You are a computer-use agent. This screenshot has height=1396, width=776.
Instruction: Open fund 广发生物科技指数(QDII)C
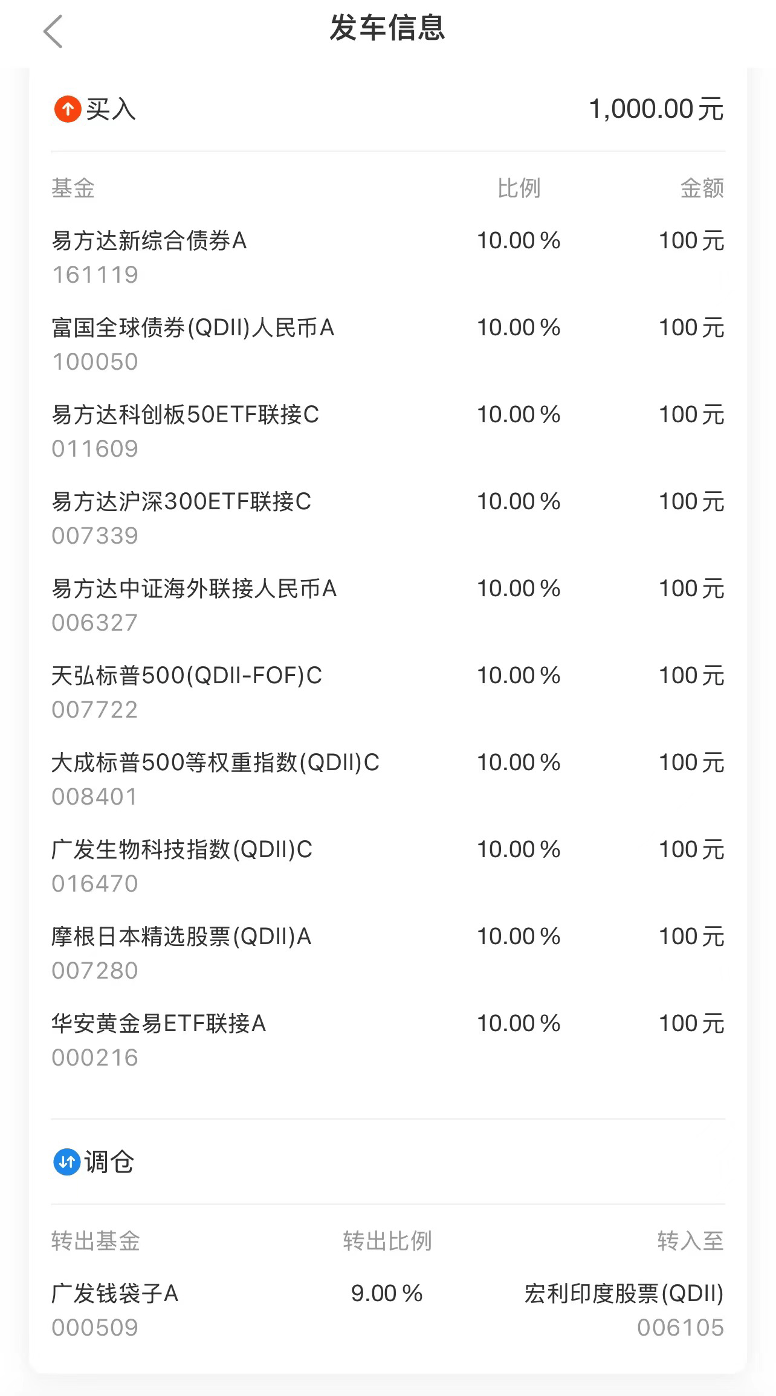point(388,866)
